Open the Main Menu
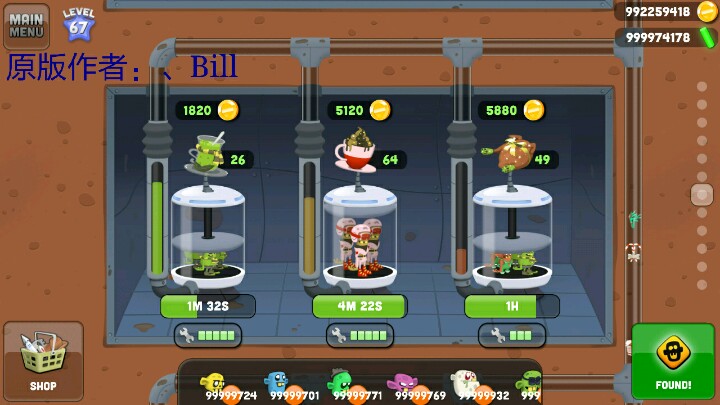 pos(26,26)
